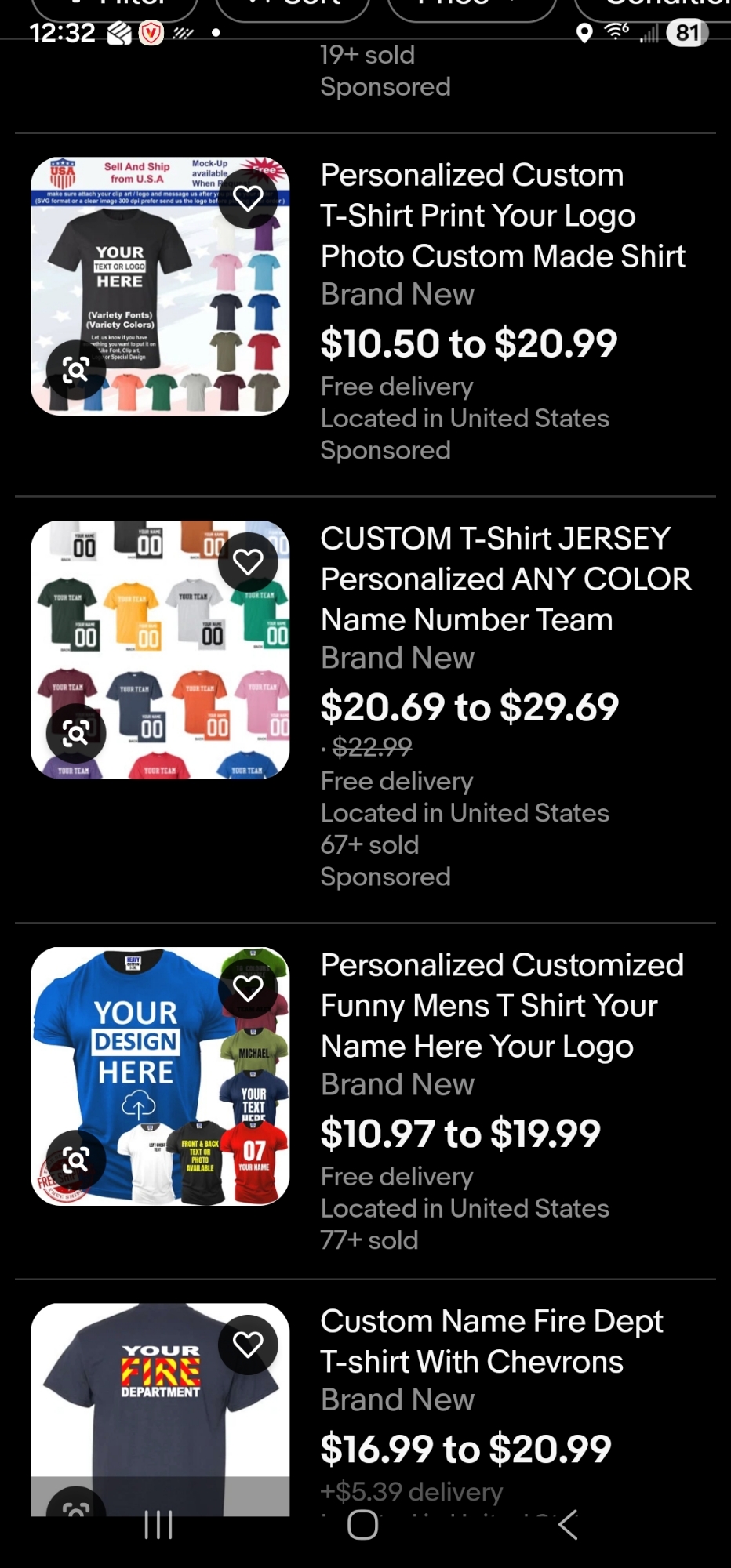This screenshot has width=731, height=1568.
Task: Search similar images for Personalized Custom T-Shirt Print
Action: 75,369
